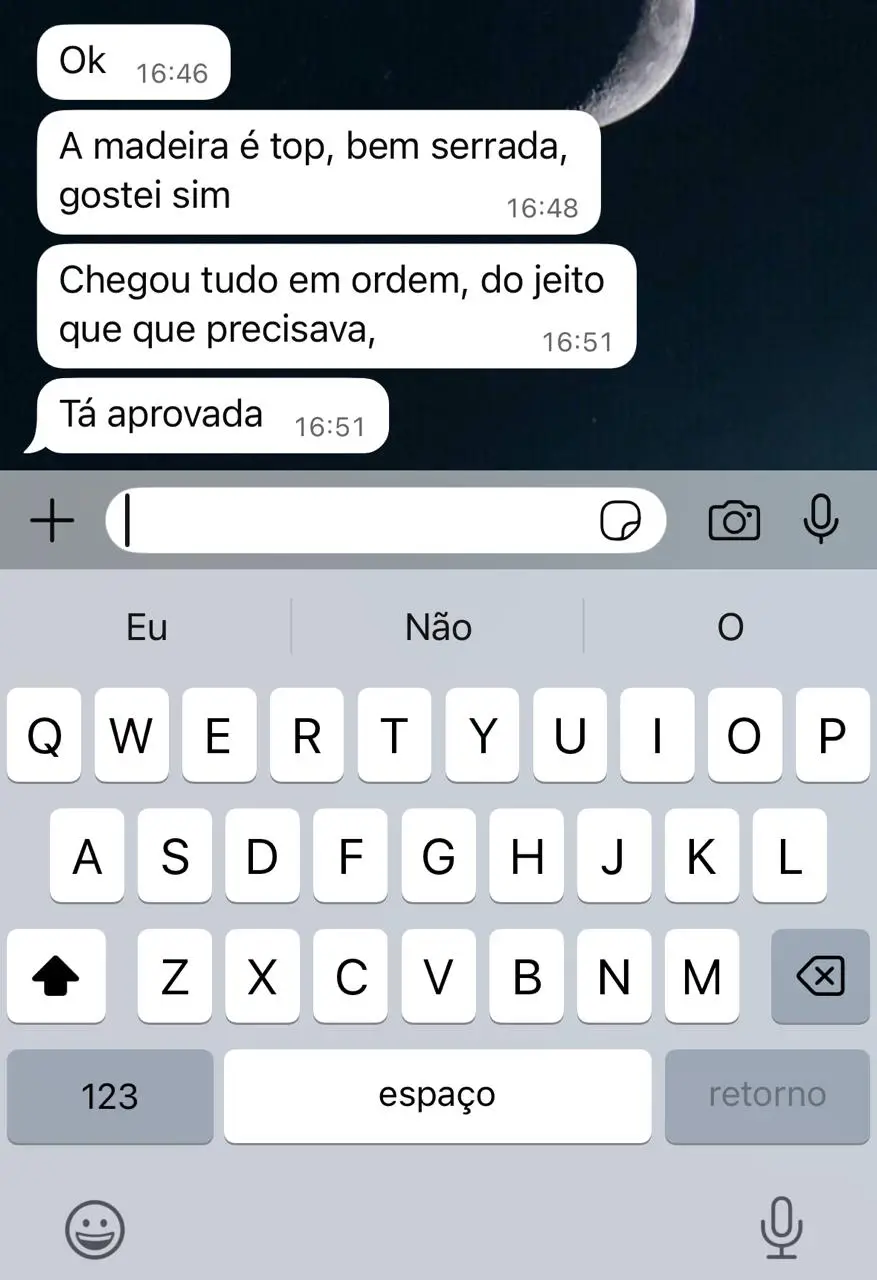Image resolution: width=877 pixels, height=1280 pixels.
Task: Open the emoji keyboard with the smiley icon
Action: (94, 1227)
